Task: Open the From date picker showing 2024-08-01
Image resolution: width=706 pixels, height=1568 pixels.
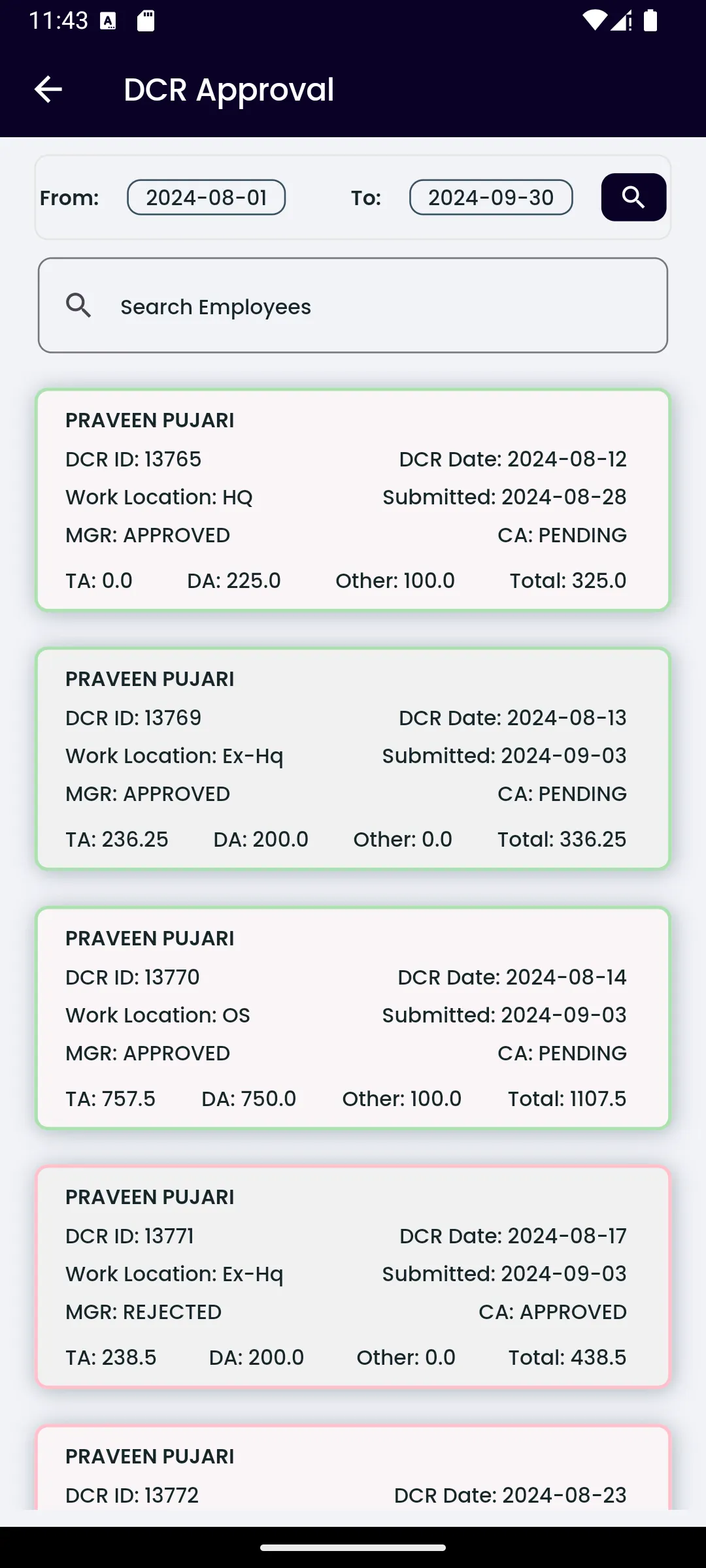Action: [206, 197]
